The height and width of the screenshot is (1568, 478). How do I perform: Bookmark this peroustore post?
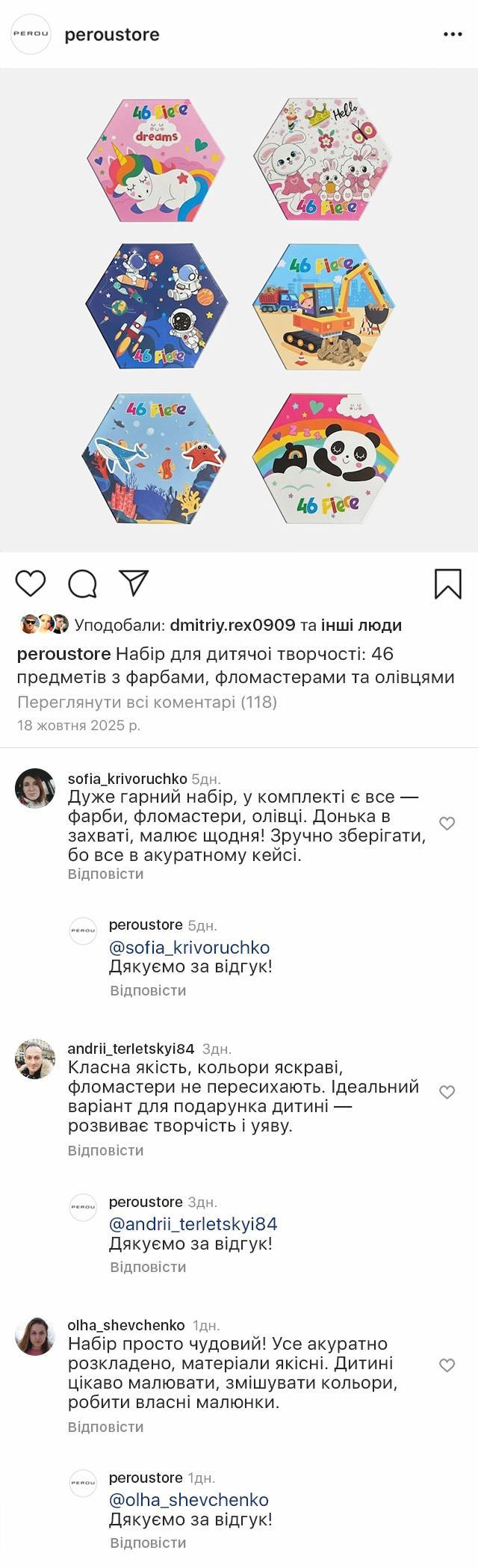point(447,584)
